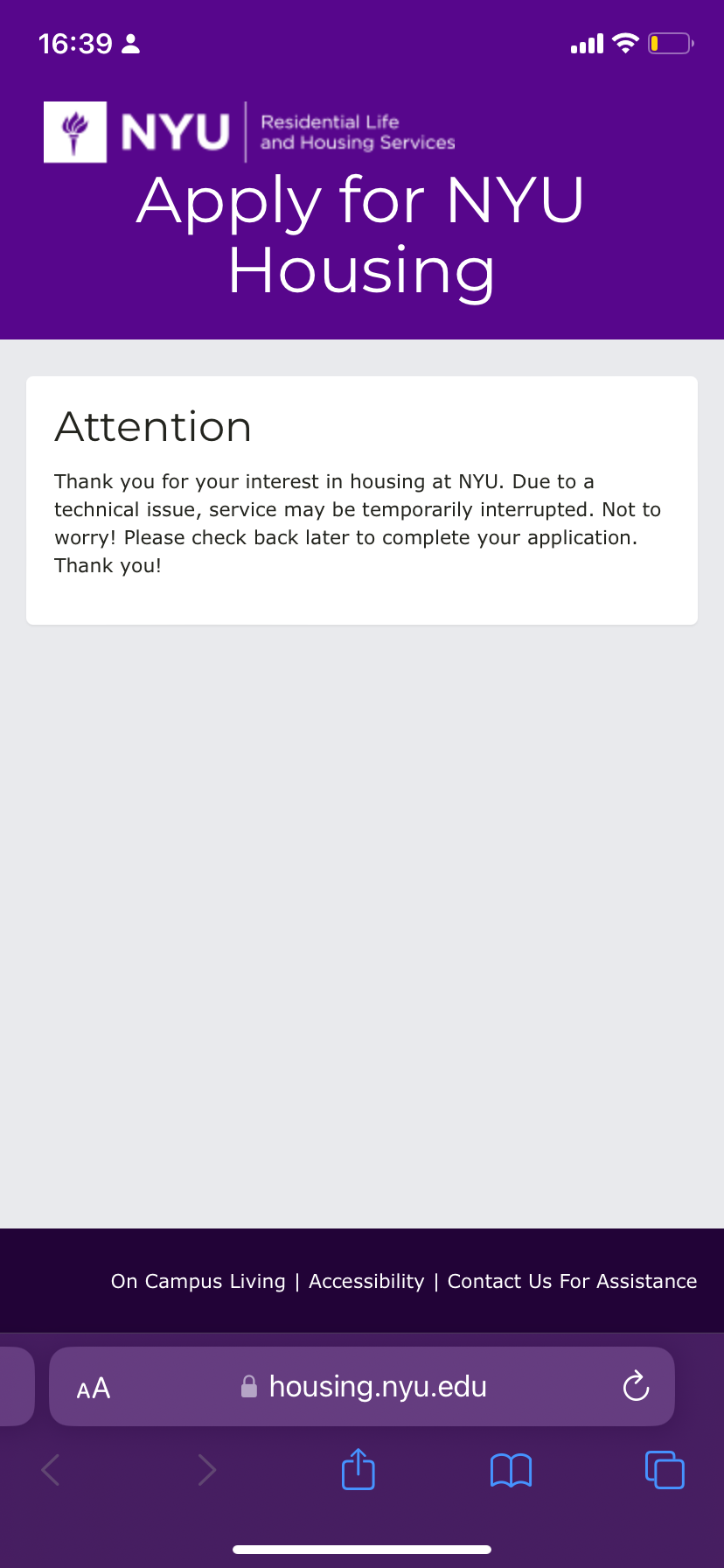Image resolution: width=724 pixels, height=1568 pixels.
Task: Tap the housing.nyu.edu address field
Action: pos(376,1387)
